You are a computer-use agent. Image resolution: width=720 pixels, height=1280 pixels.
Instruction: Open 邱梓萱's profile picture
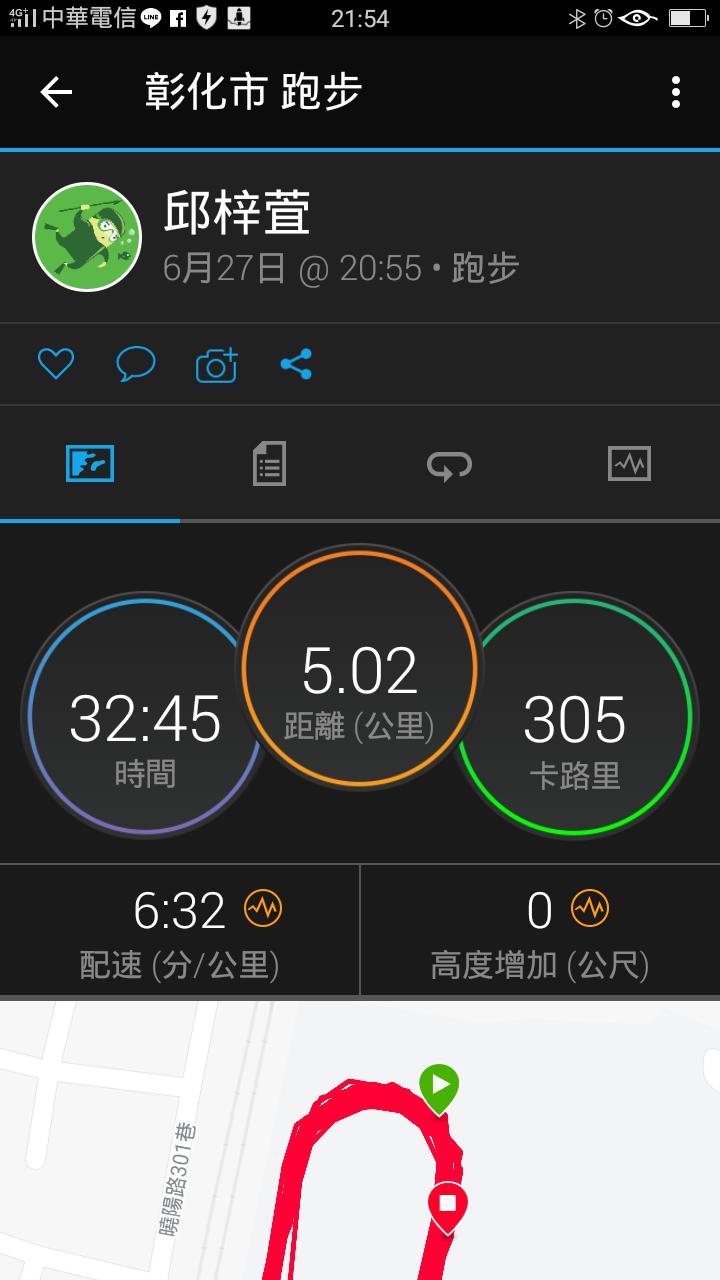click(87, 237)
